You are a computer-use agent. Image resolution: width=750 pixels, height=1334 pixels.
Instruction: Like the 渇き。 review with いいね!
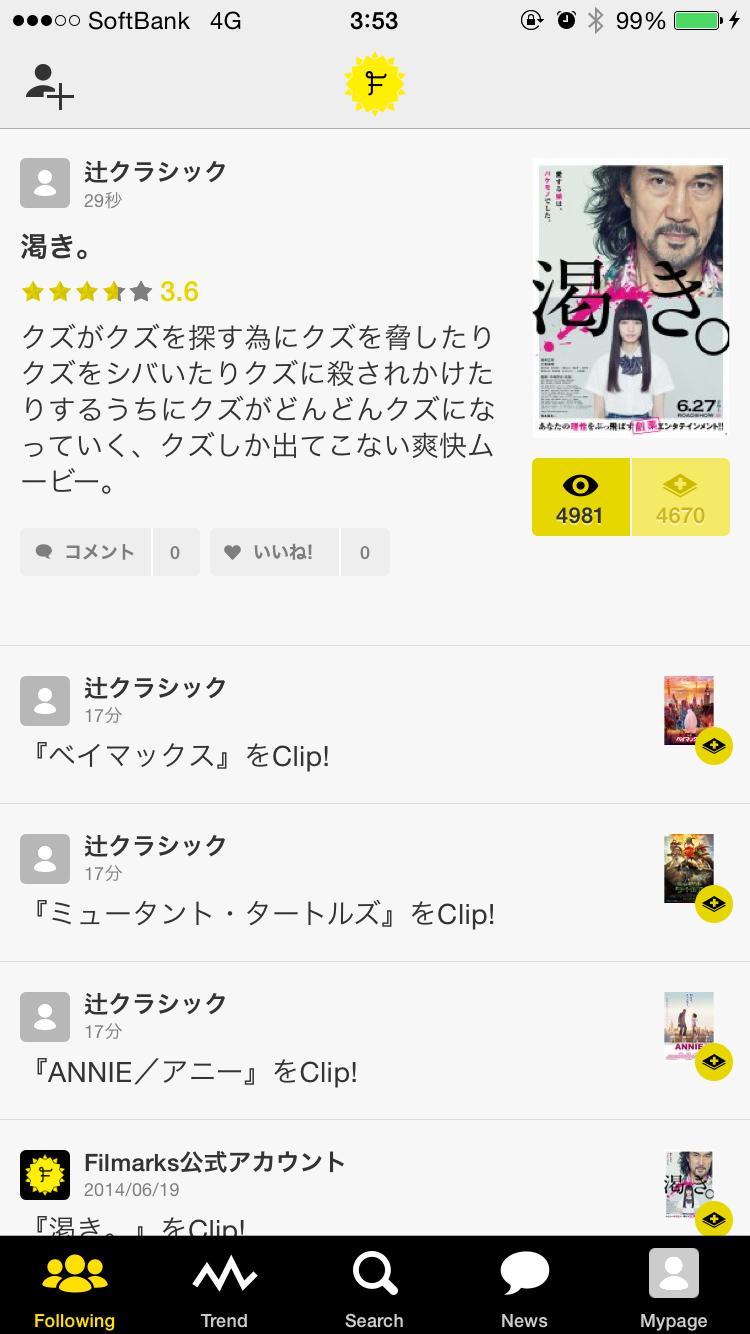(275, 552)
